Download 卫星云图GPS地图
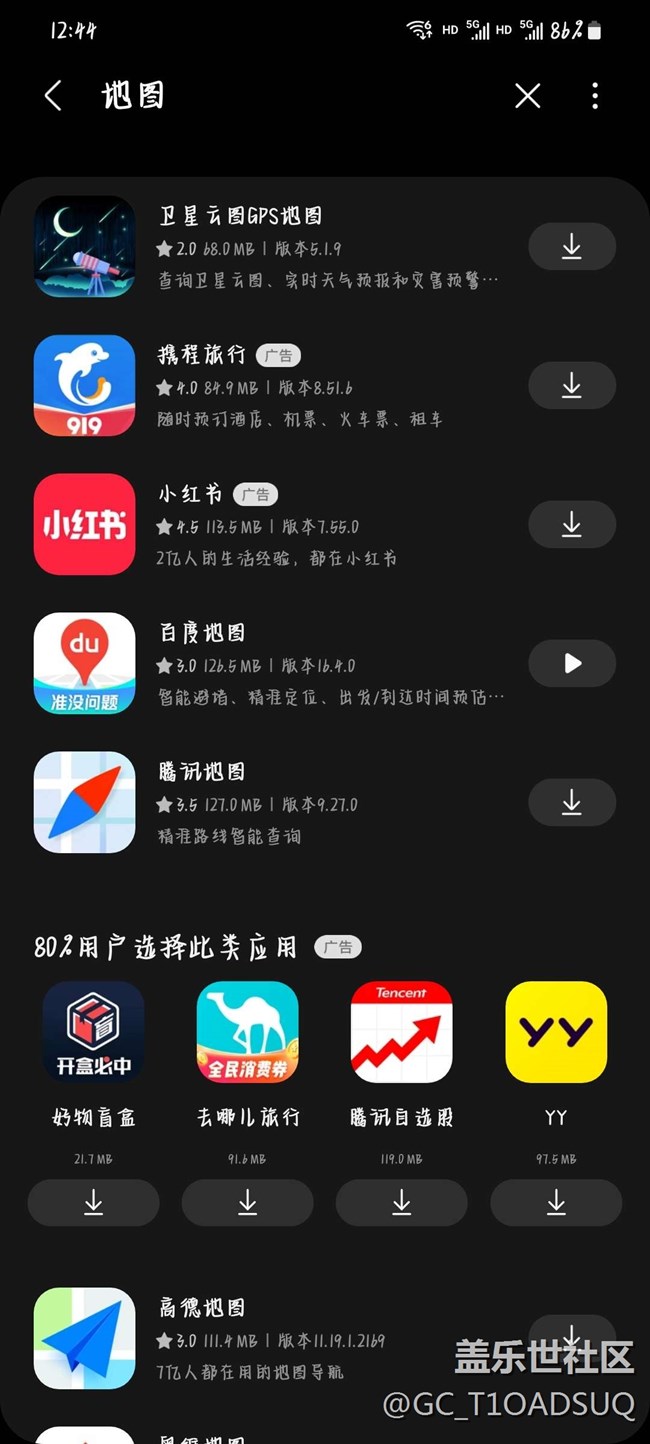This screenshot has width=650, height=1444. (x=571, y=247)
